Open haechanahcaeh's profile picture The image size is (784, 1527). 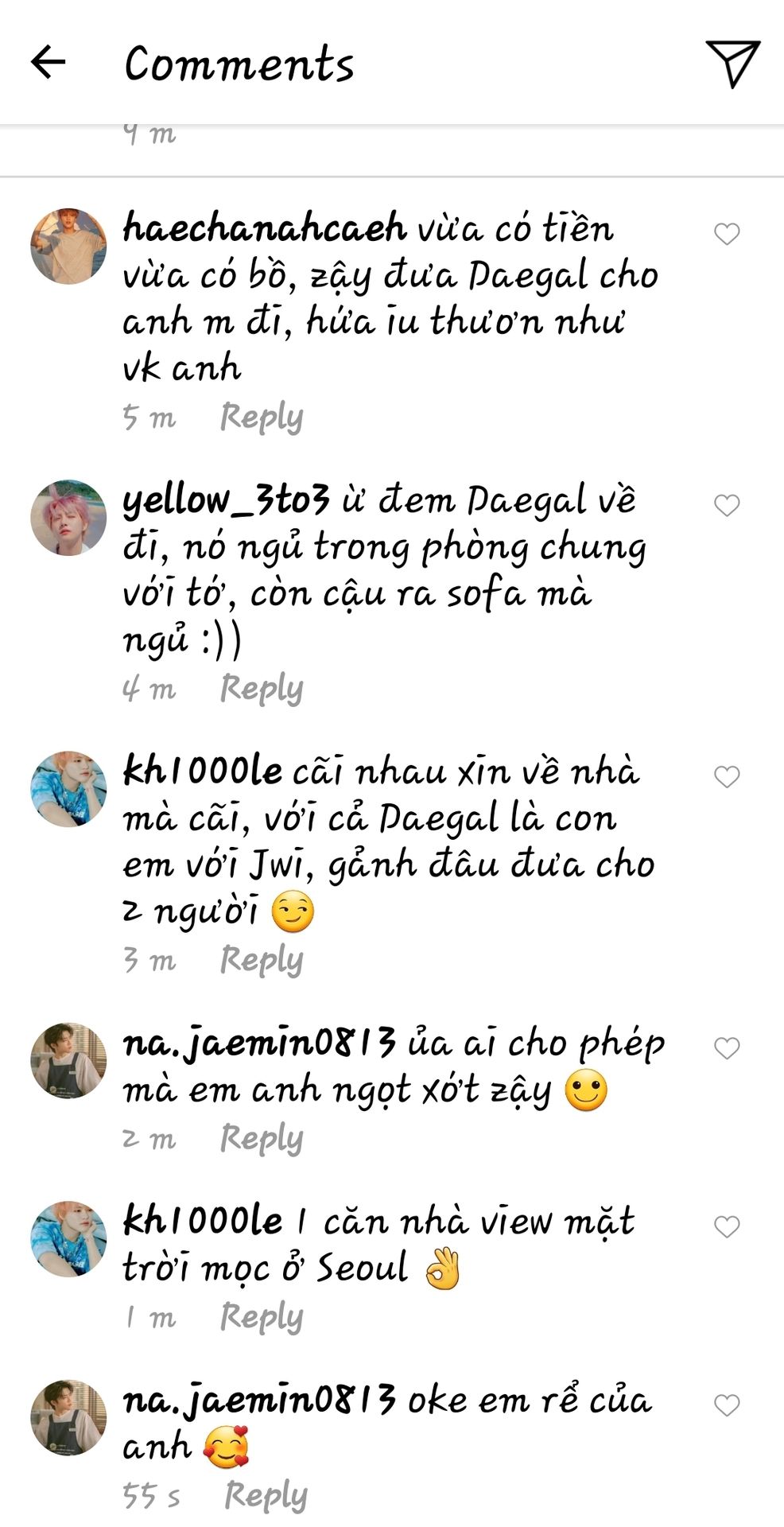[x=68, y=247]
